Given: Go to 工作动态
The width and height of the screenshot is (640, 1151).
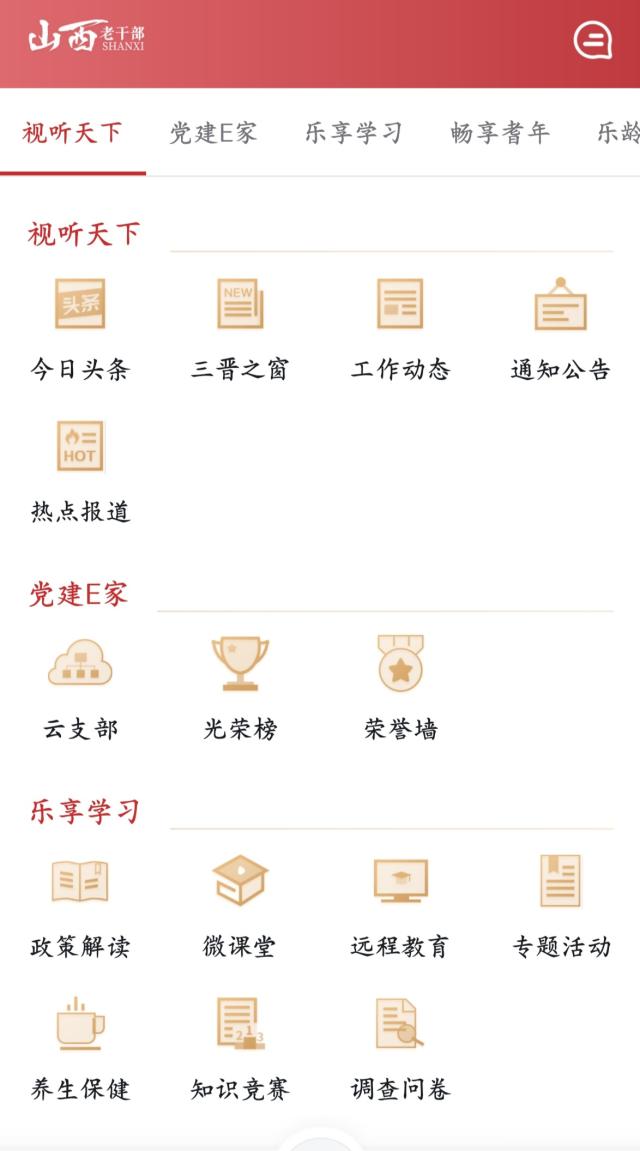Looking at the screenshot, I should pos(400,329).
